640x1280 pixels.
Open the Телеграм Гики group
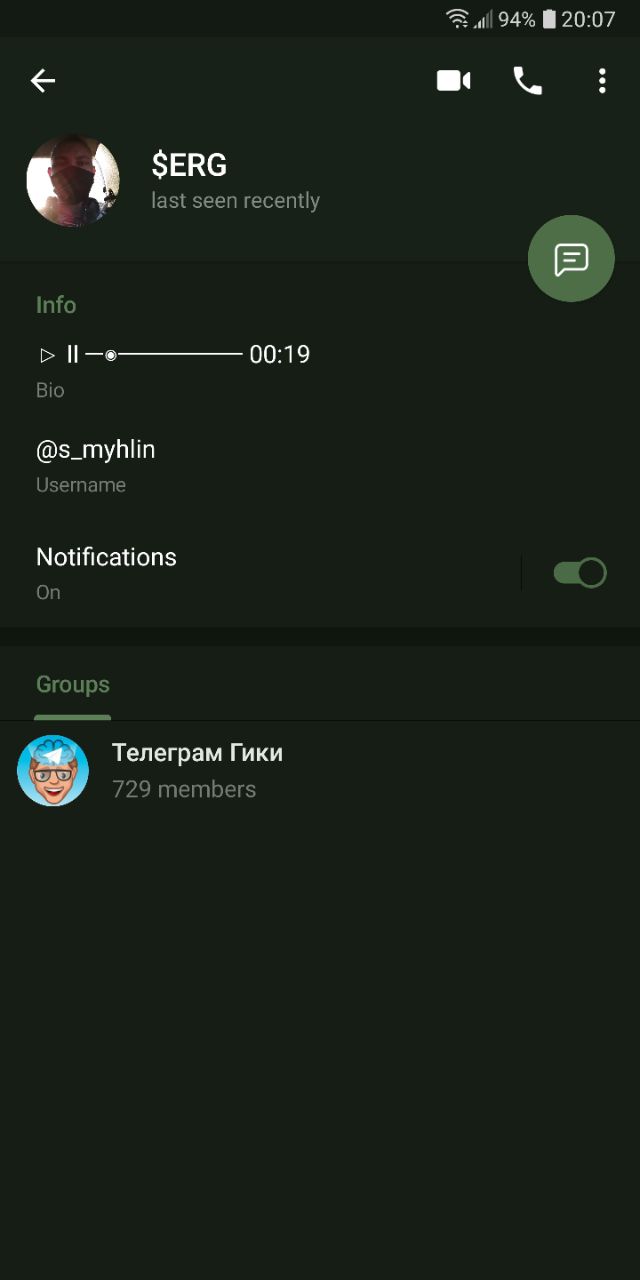197,771
